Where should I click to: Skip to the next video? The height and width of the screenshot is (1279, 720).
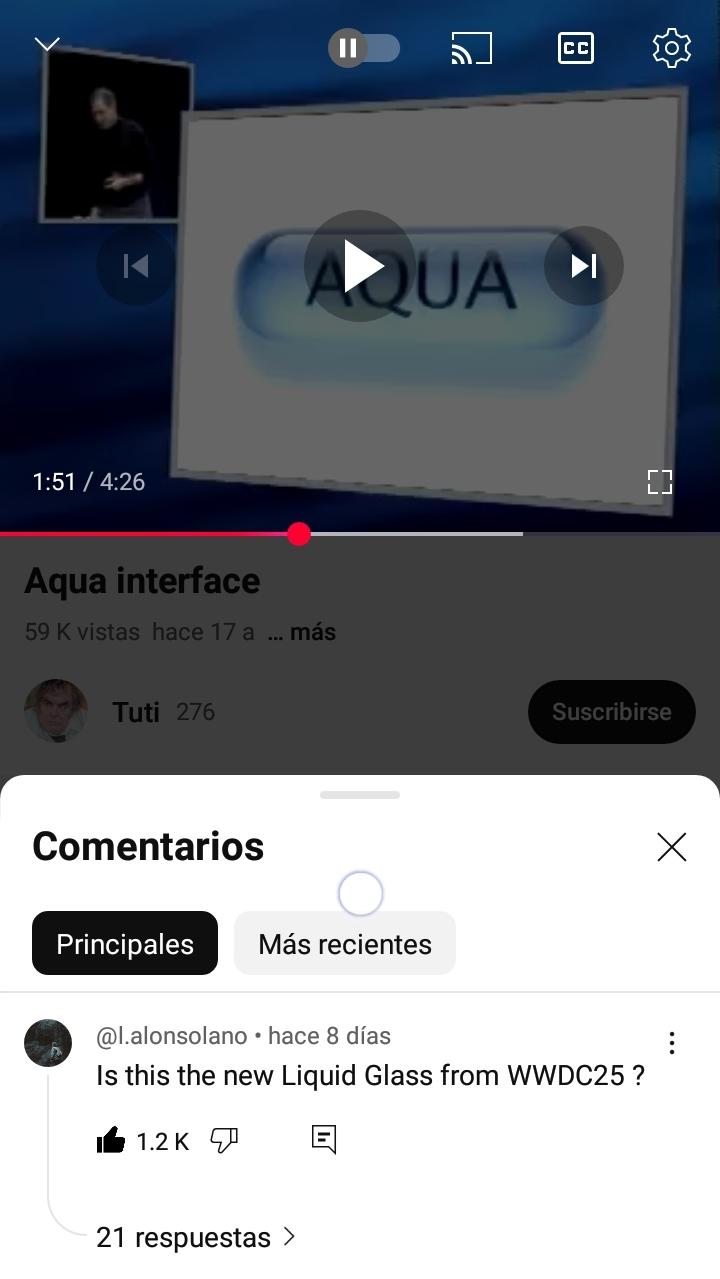pyautogui.click(x=584, y=266)
